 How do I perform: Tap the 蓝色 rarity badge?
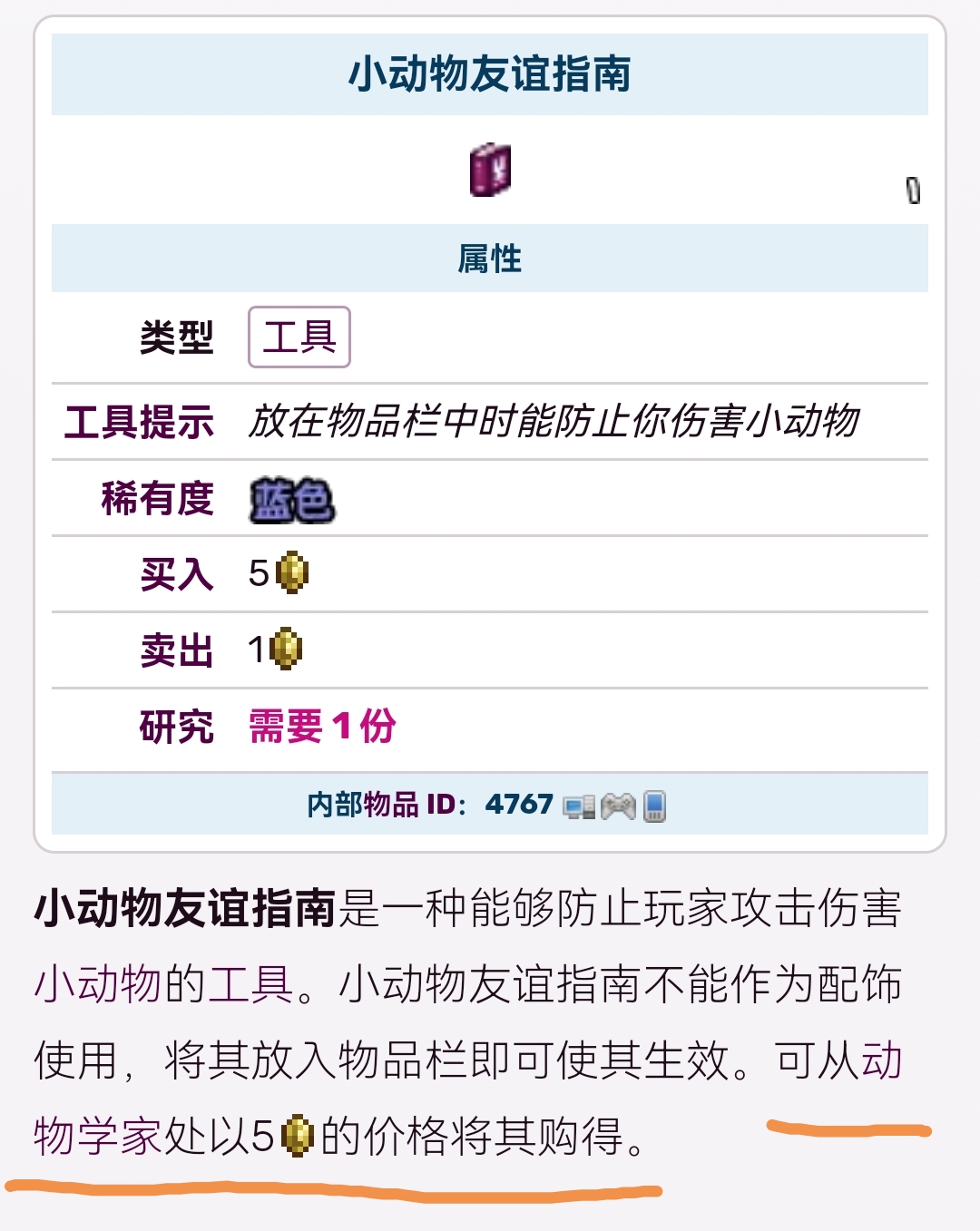[x=292, y=500]
